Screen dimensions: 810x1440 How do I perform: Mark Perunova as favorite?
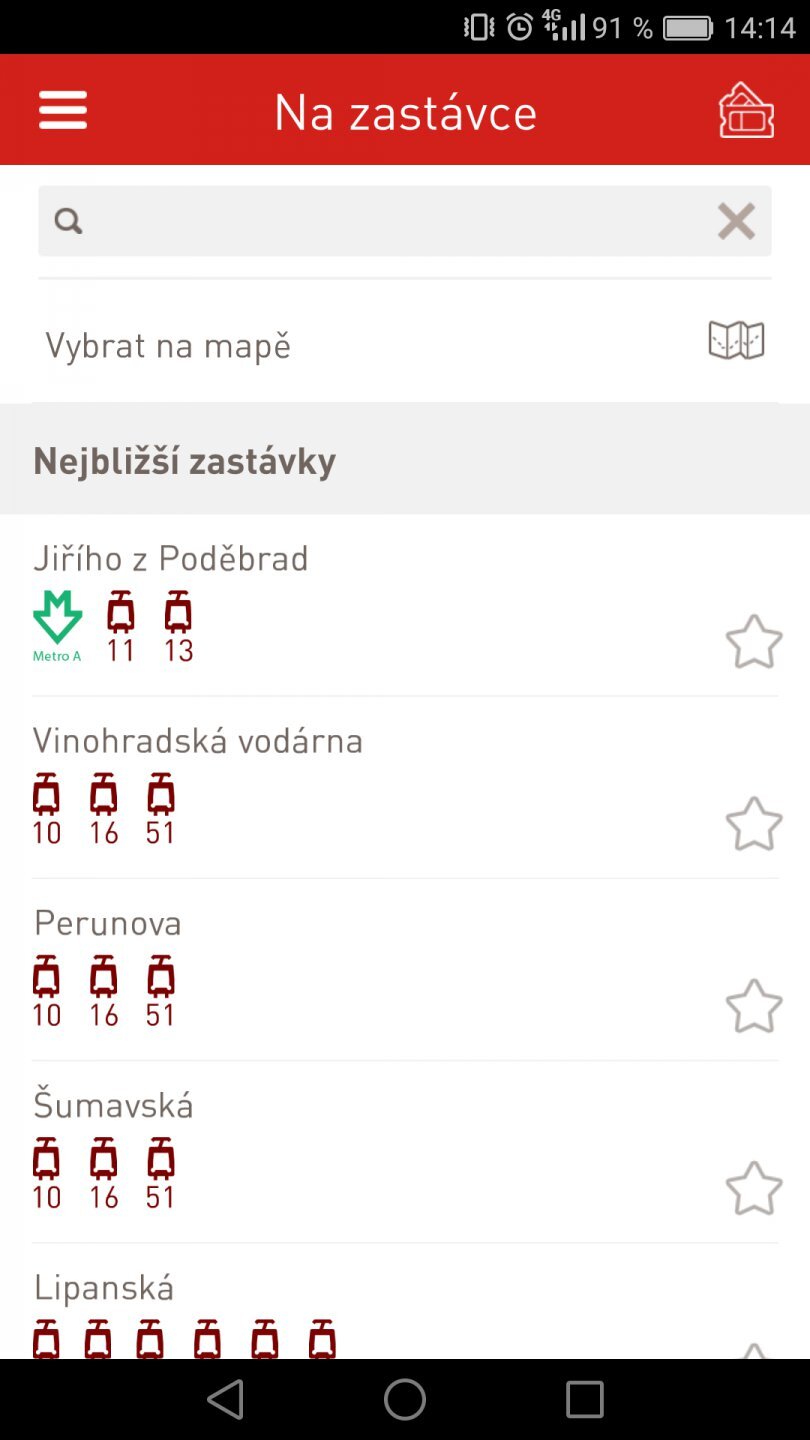(x=753, y=1006)
